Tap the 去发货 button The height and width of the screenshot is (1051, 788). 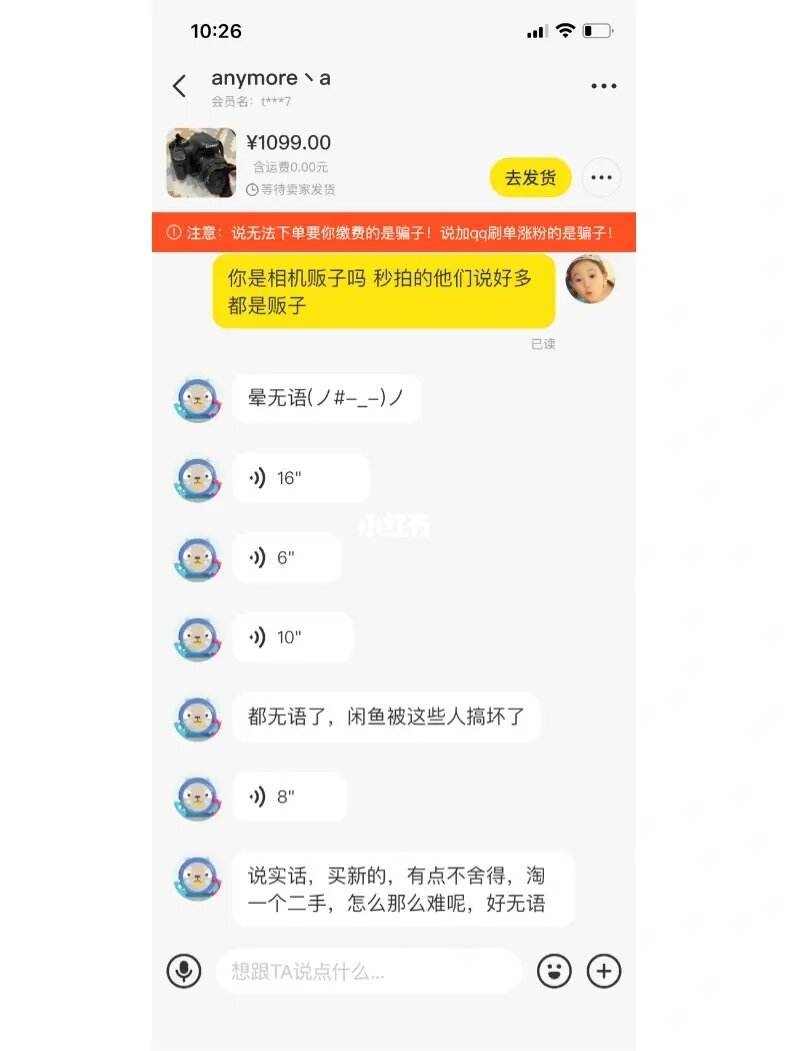click(530, 178)
